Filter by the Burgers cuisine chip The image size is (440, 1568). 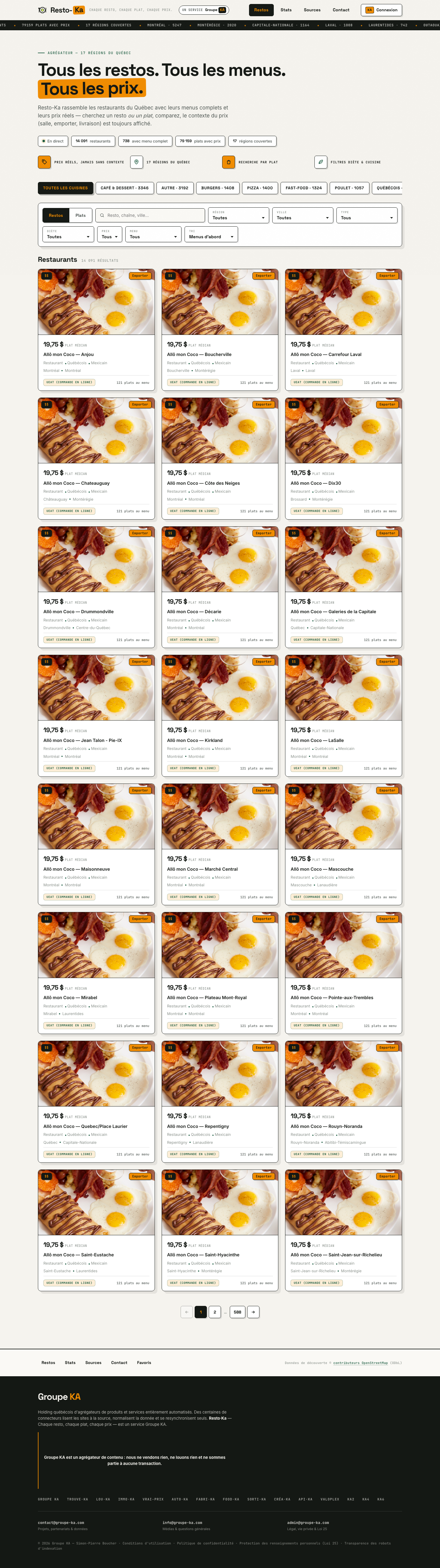click(218, 188)
